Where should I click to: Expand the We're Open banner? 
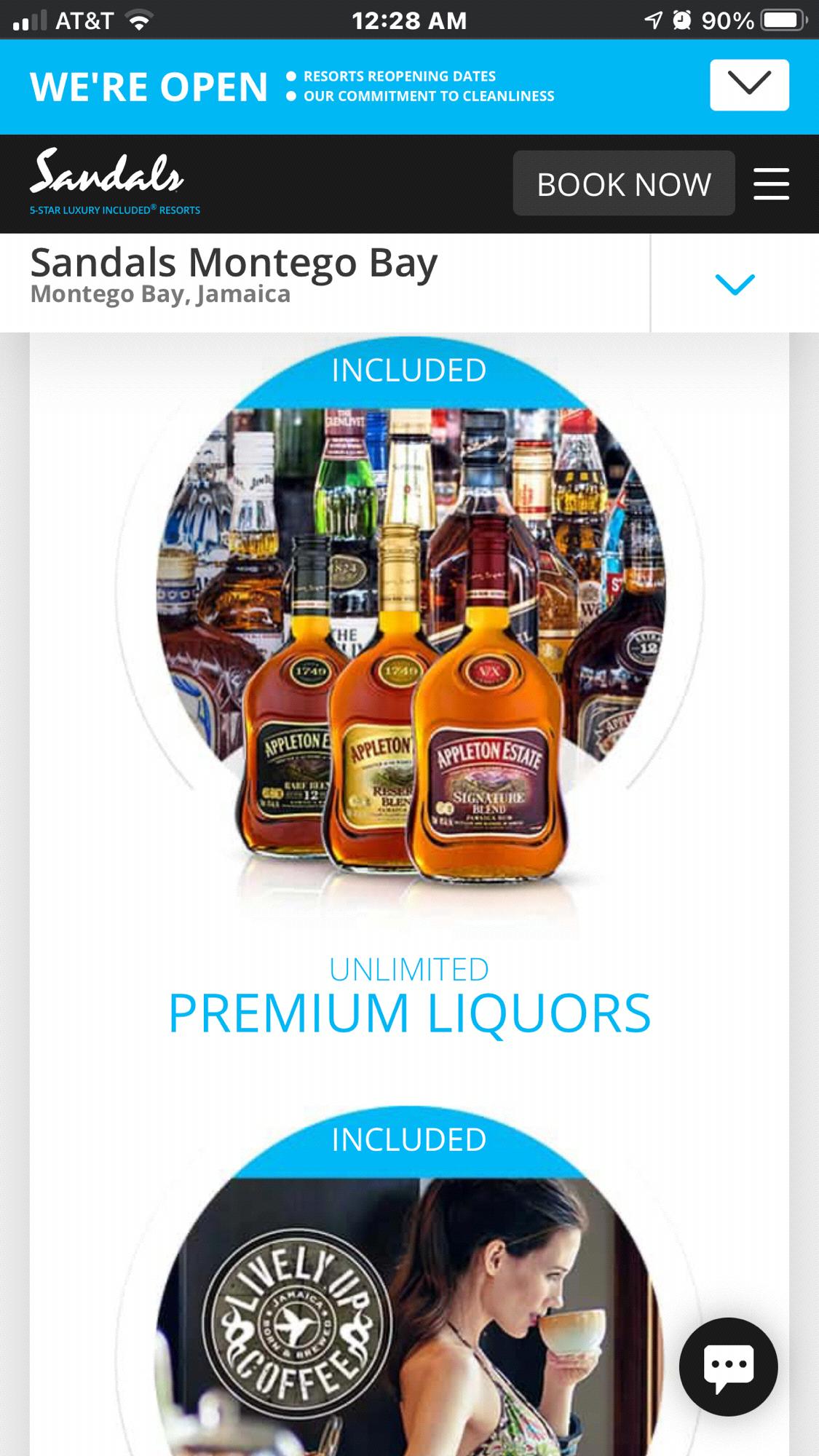coord(748,85)
